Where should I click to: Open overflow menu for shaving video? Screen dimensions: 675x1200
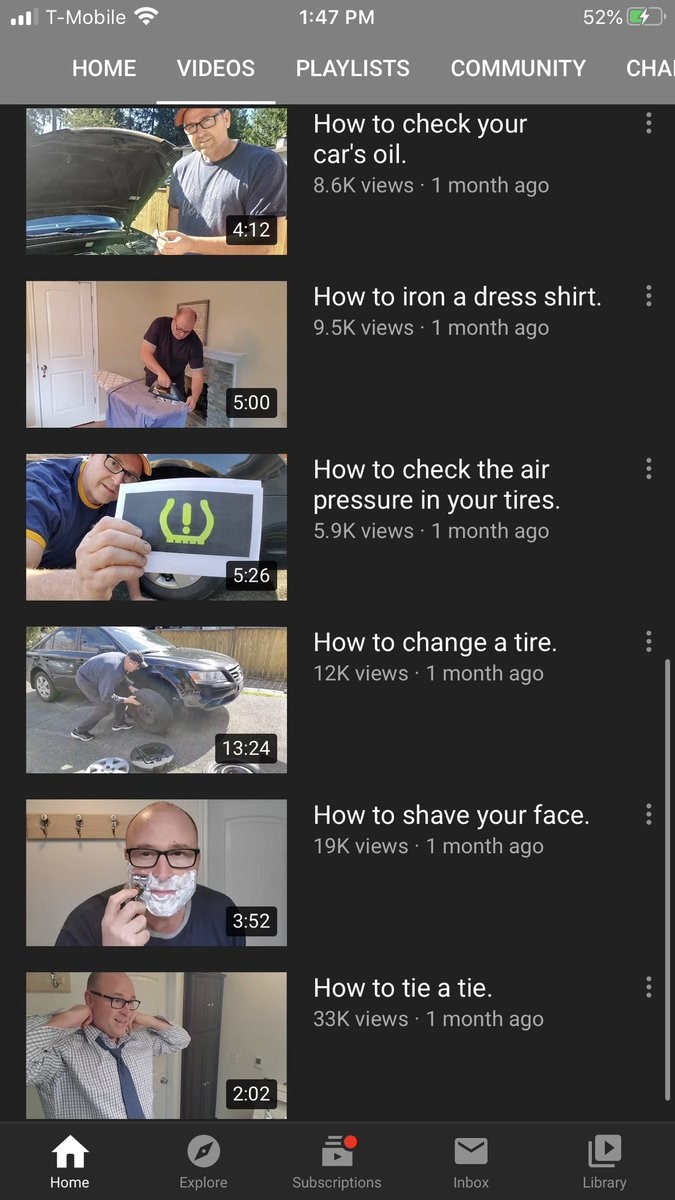(x=649, y=815)
